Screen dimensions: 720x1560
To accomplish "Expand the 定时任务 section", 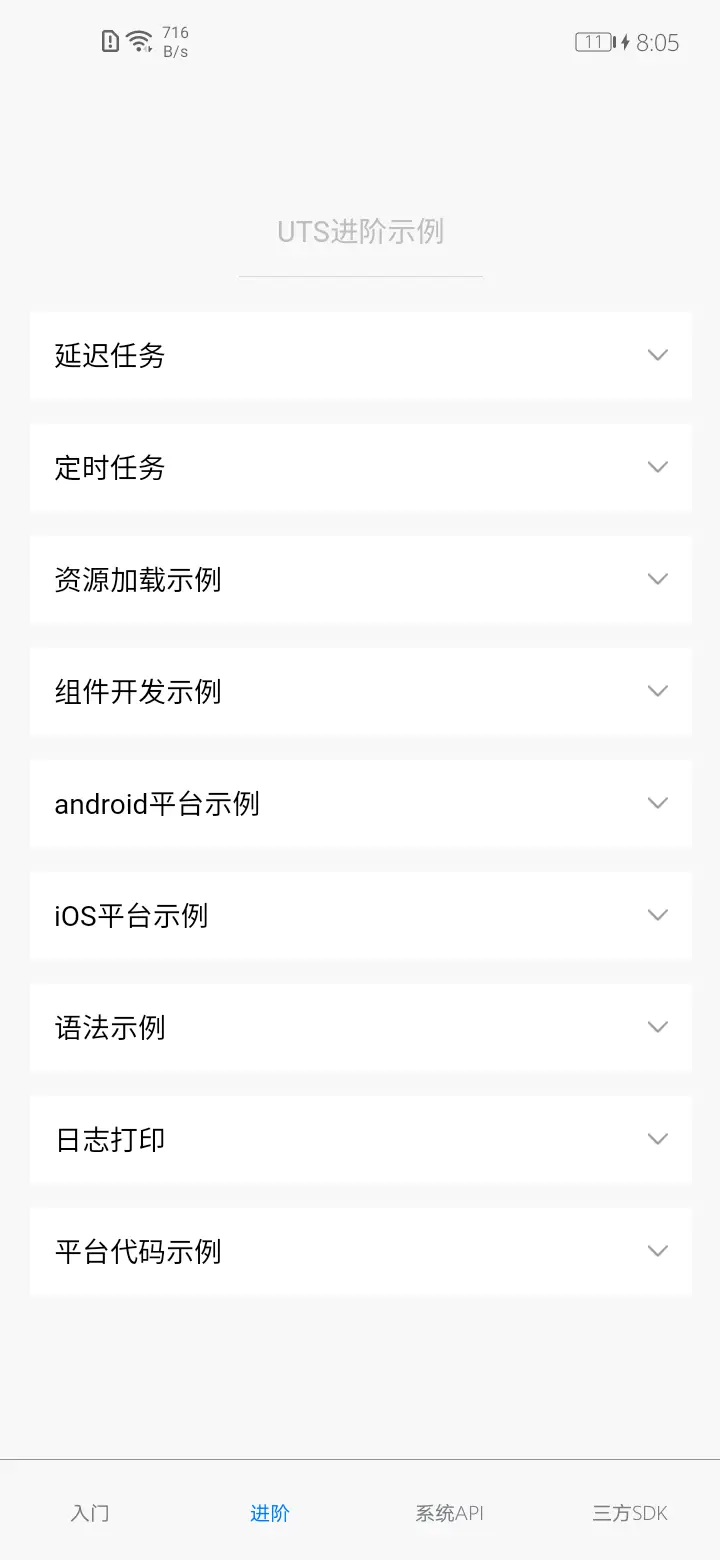I will [x=360, y=468].
